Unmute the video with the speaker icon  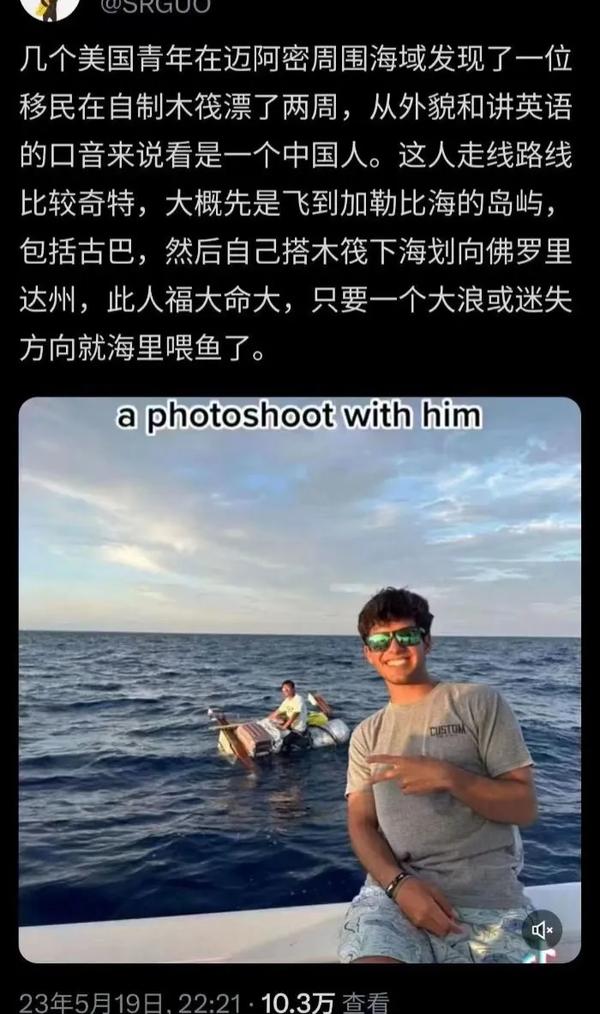click(541, 930)
